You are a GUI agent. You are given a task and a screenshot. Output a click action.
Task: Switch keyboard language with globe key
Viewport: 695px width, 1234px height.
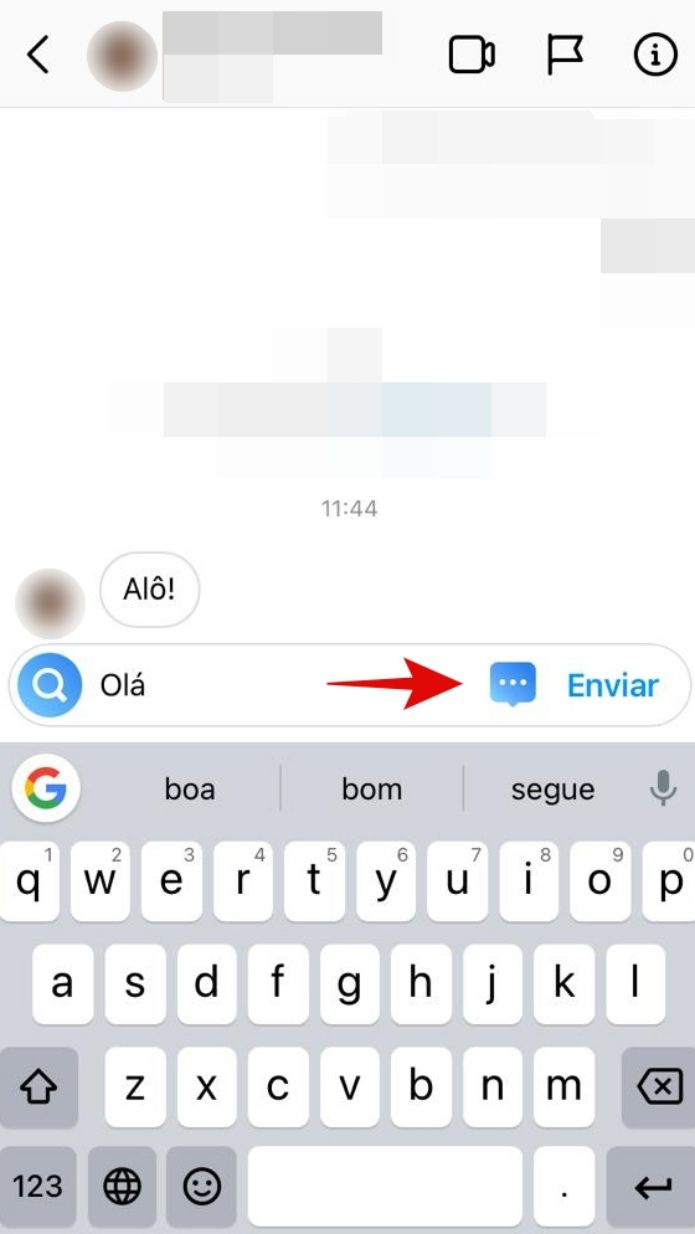coord(122,1187)
